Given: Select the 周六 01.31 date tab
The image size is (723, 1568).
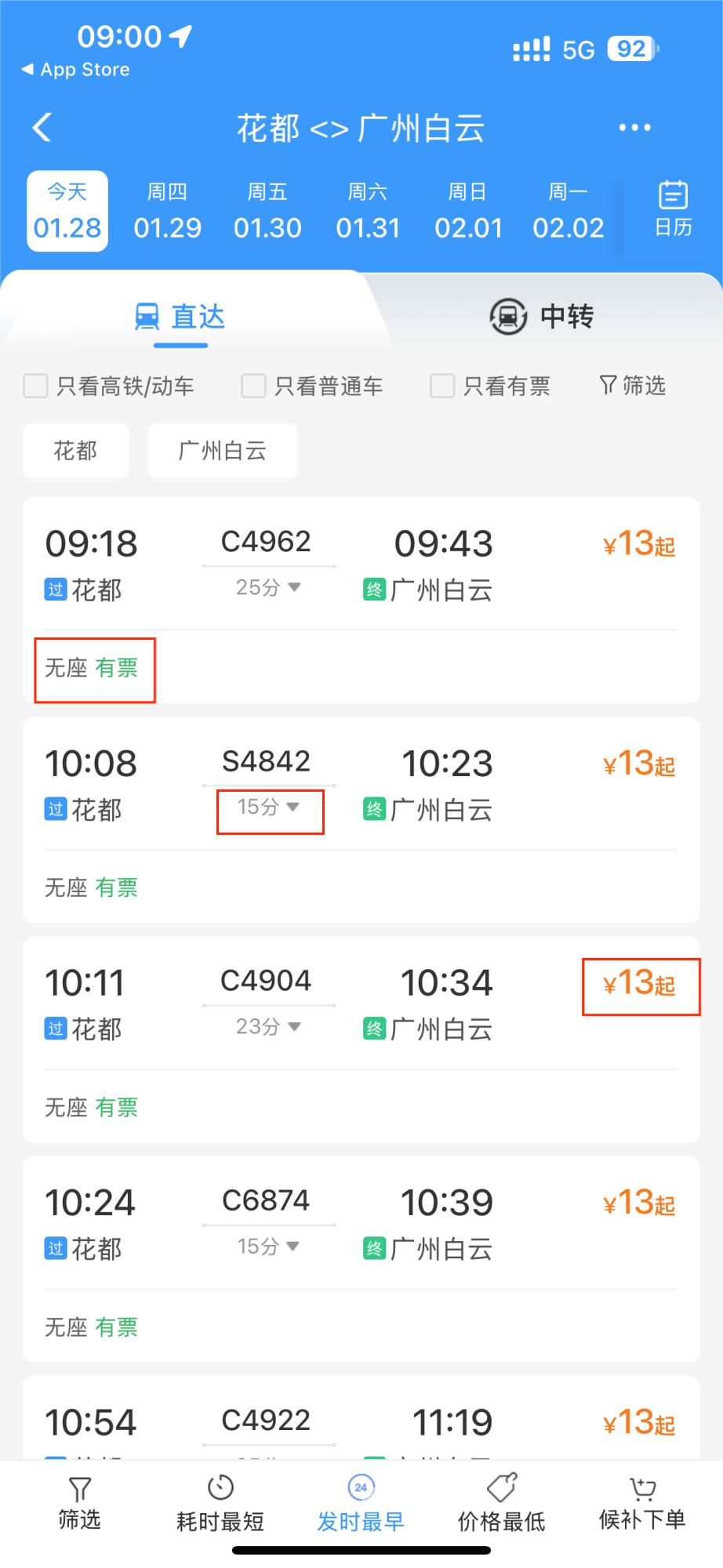Looking at the screenshot, I should pyautogui.click(x=368, y=210).
